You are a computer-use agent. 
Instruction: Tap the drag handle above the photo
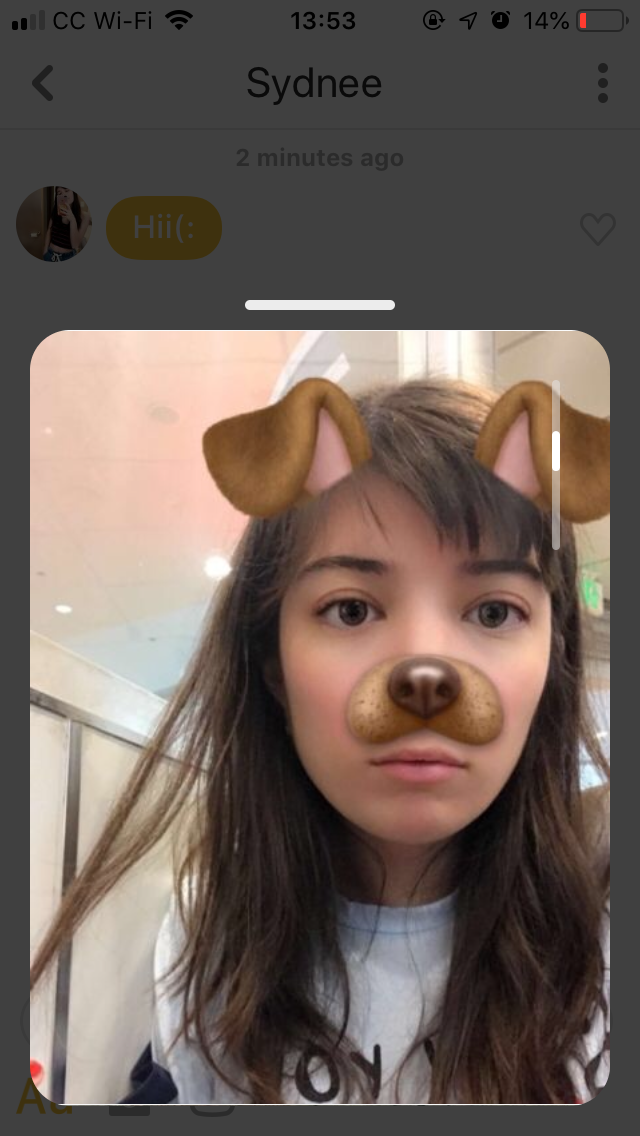coord(320,305)
